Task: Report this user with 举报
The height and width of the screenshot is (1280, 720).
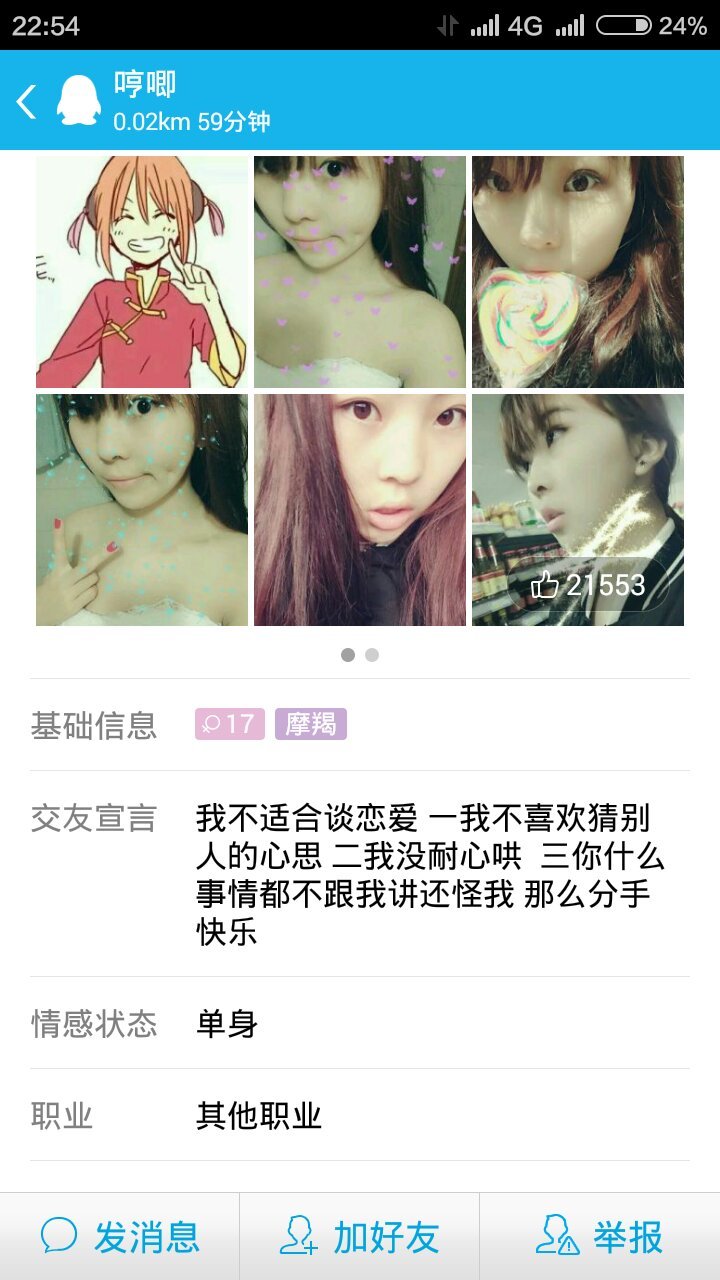Action: coord(600,1237)
